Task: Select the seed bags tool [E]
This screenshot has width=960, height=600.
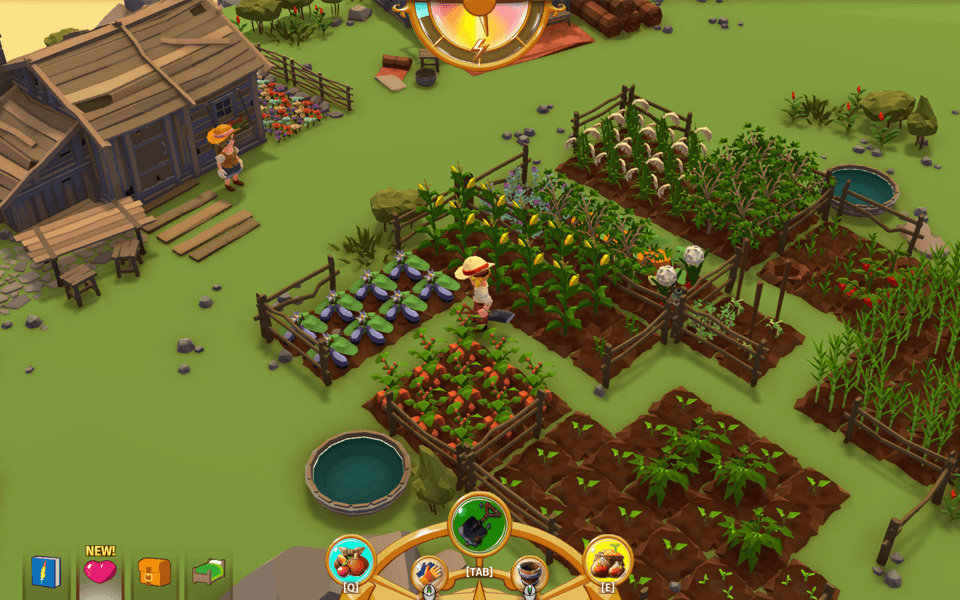Action: (607, 560)
